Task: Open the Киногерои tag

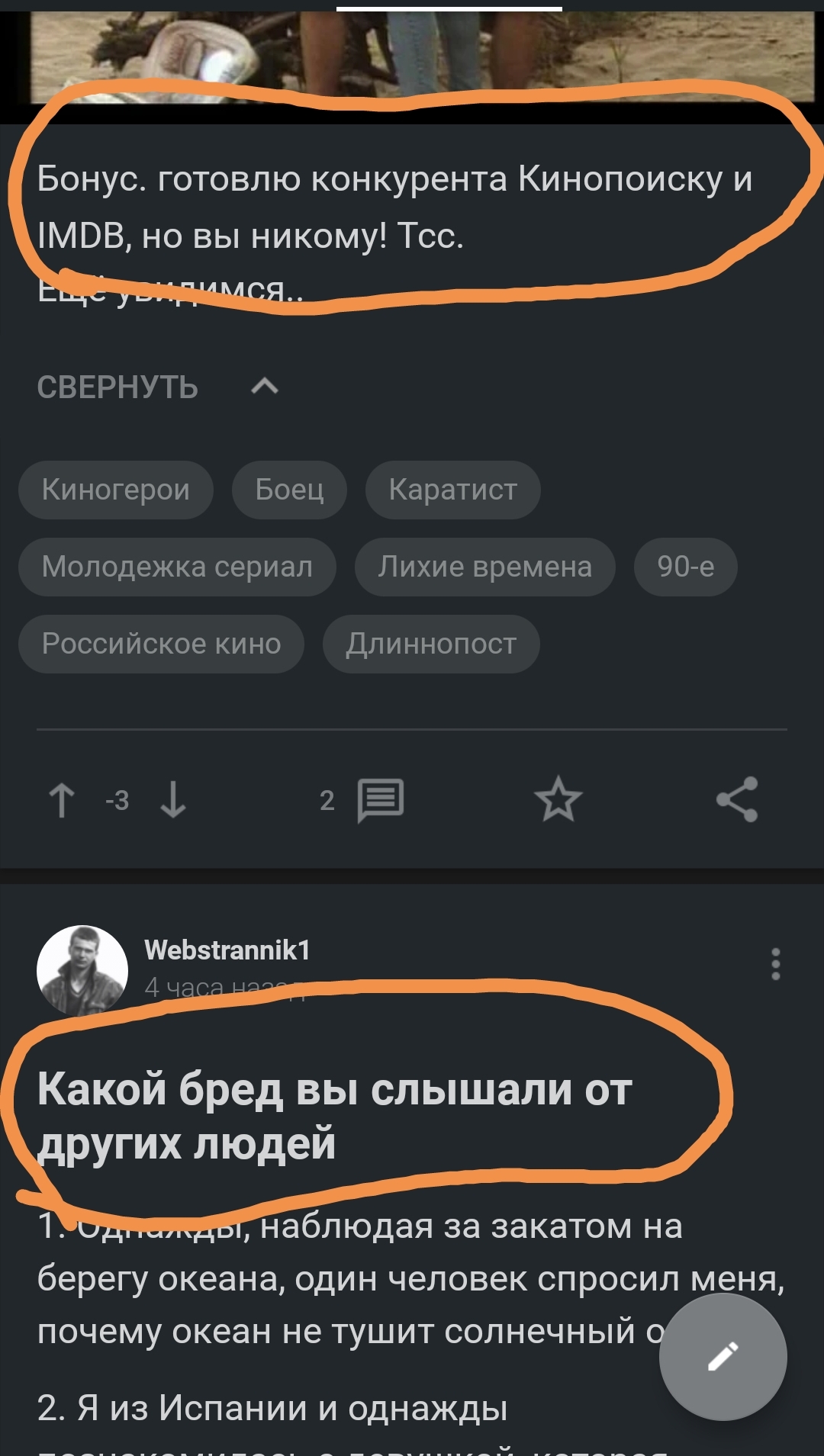Action: pyautogui.click(x=115, y=490)
